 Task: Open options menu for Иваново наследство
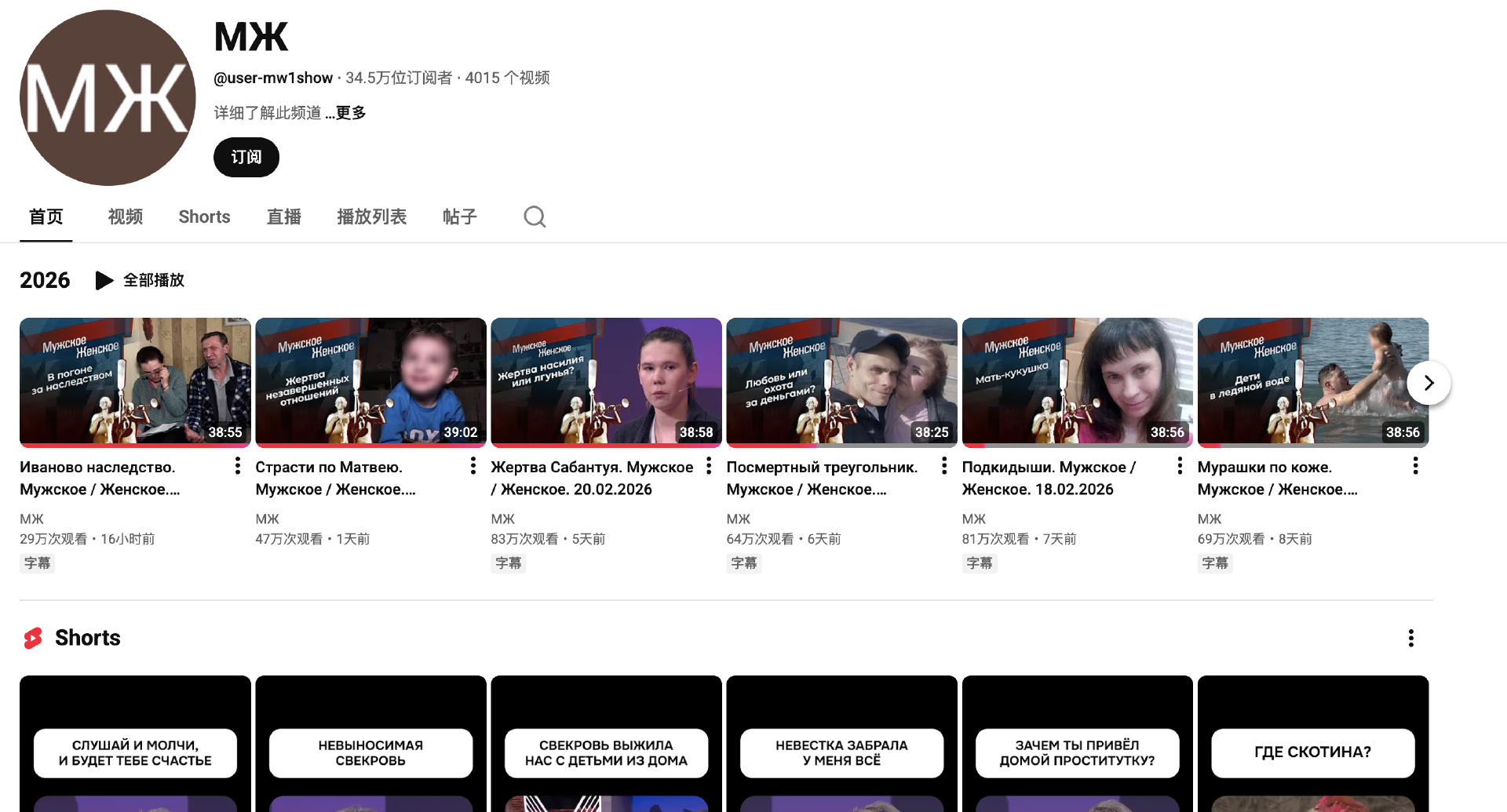(238, 467)
